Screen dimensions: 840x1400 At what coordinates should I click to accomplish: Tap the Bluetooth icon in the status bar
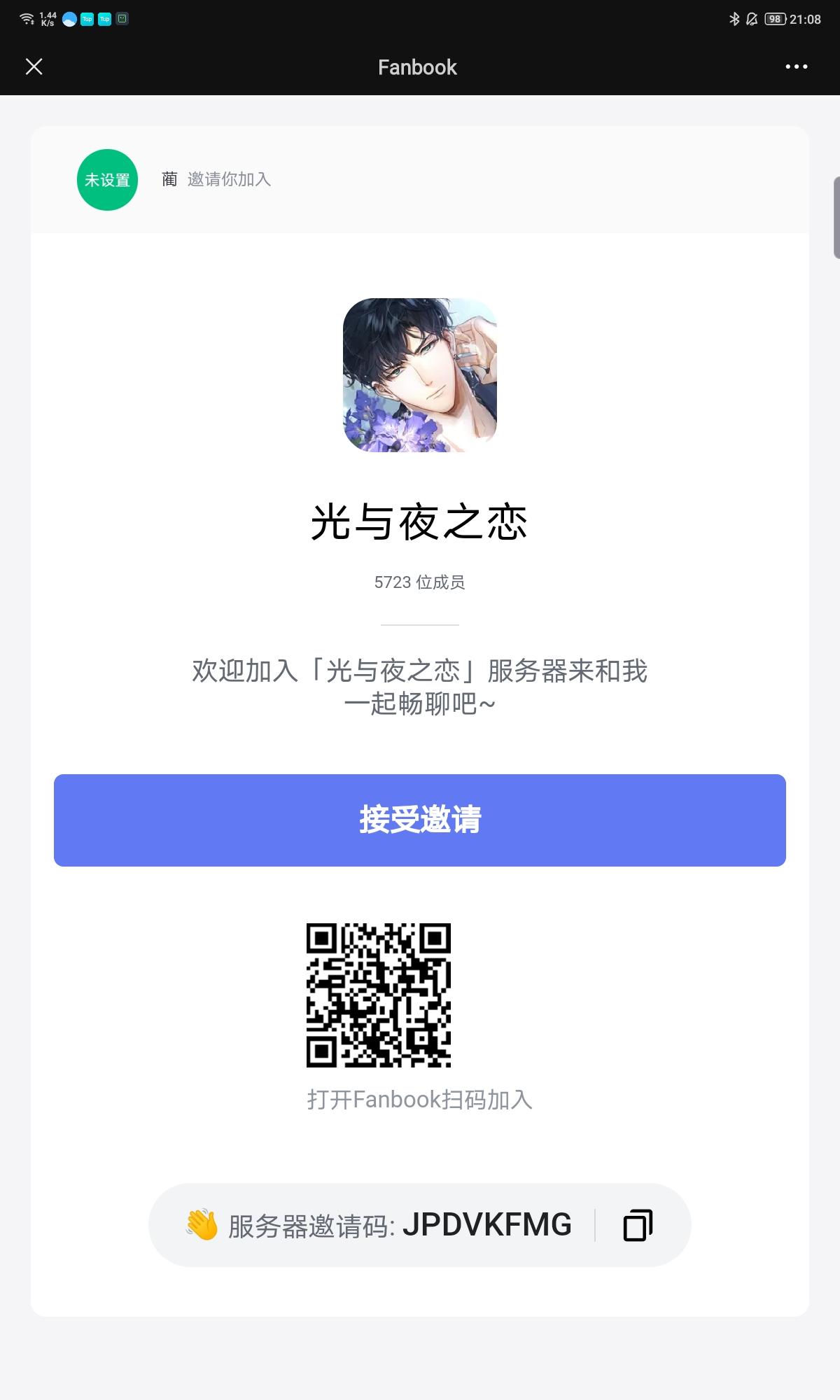click(736, 19)
